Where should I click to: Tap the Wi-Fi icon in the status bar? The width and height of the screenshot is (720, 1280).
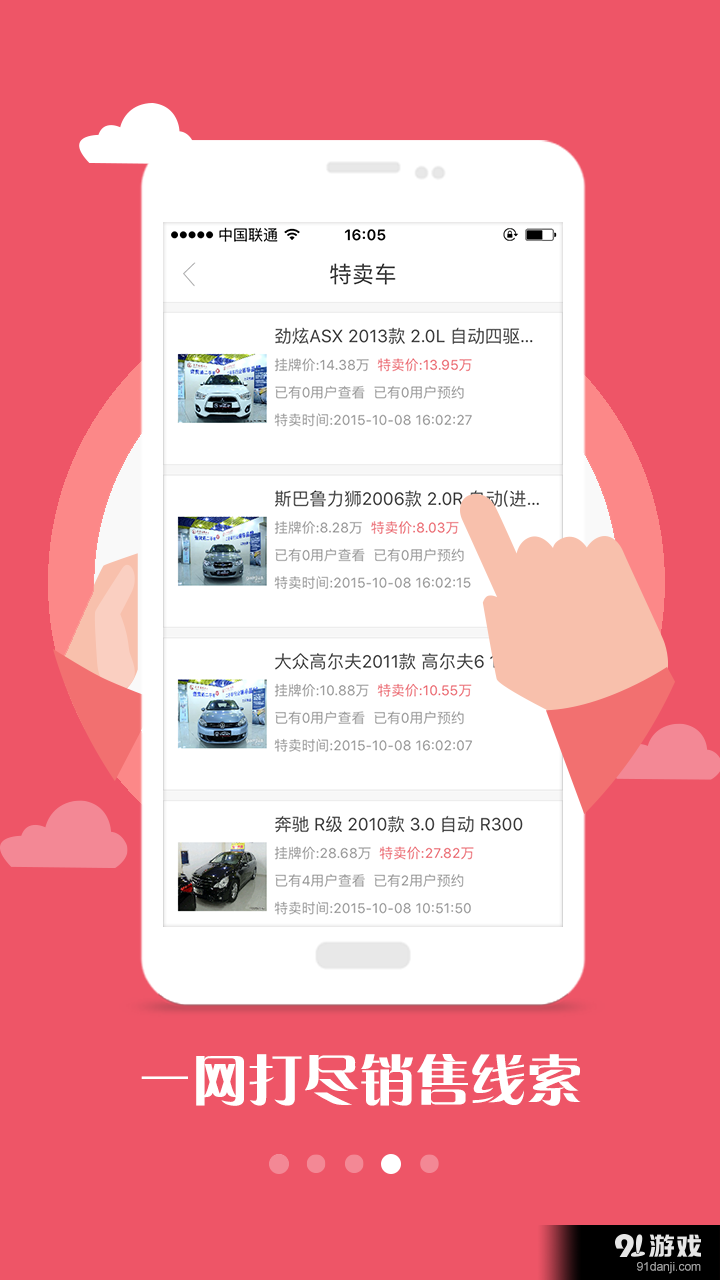tap(292, 235)
